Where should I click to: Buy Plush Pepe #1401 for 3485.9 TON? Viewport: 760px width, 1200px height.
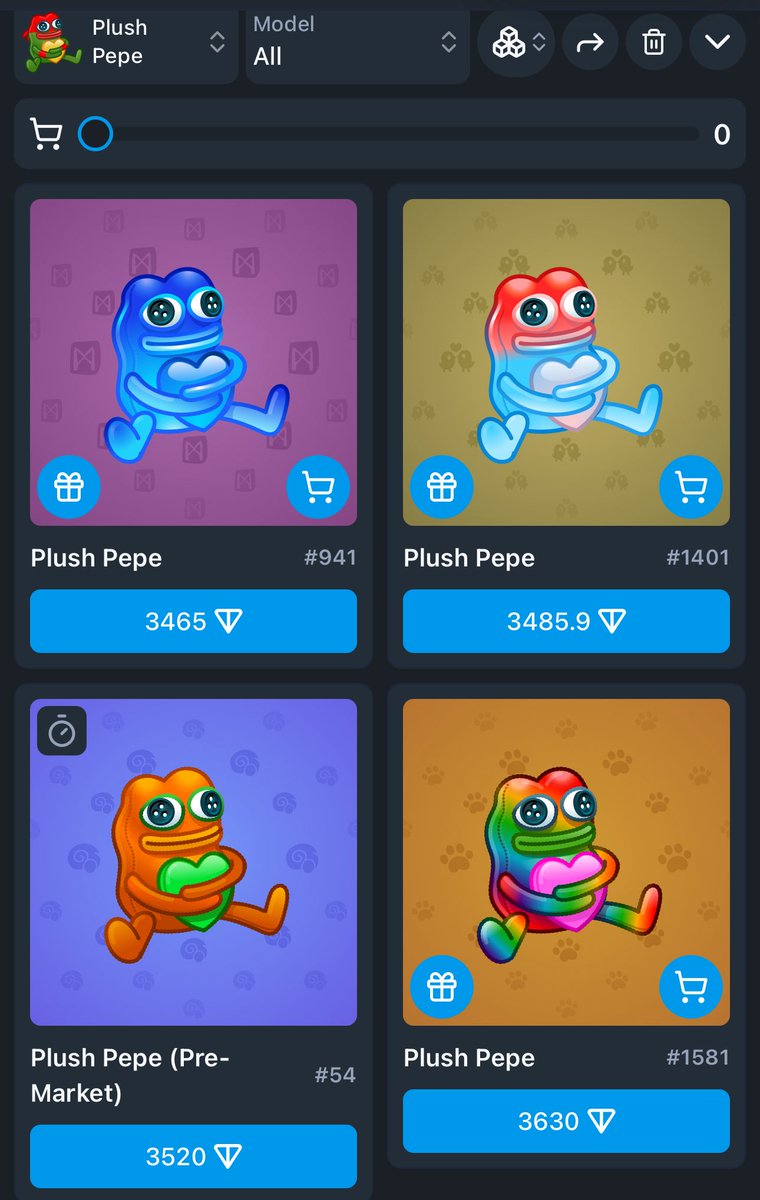pos(566,621)
